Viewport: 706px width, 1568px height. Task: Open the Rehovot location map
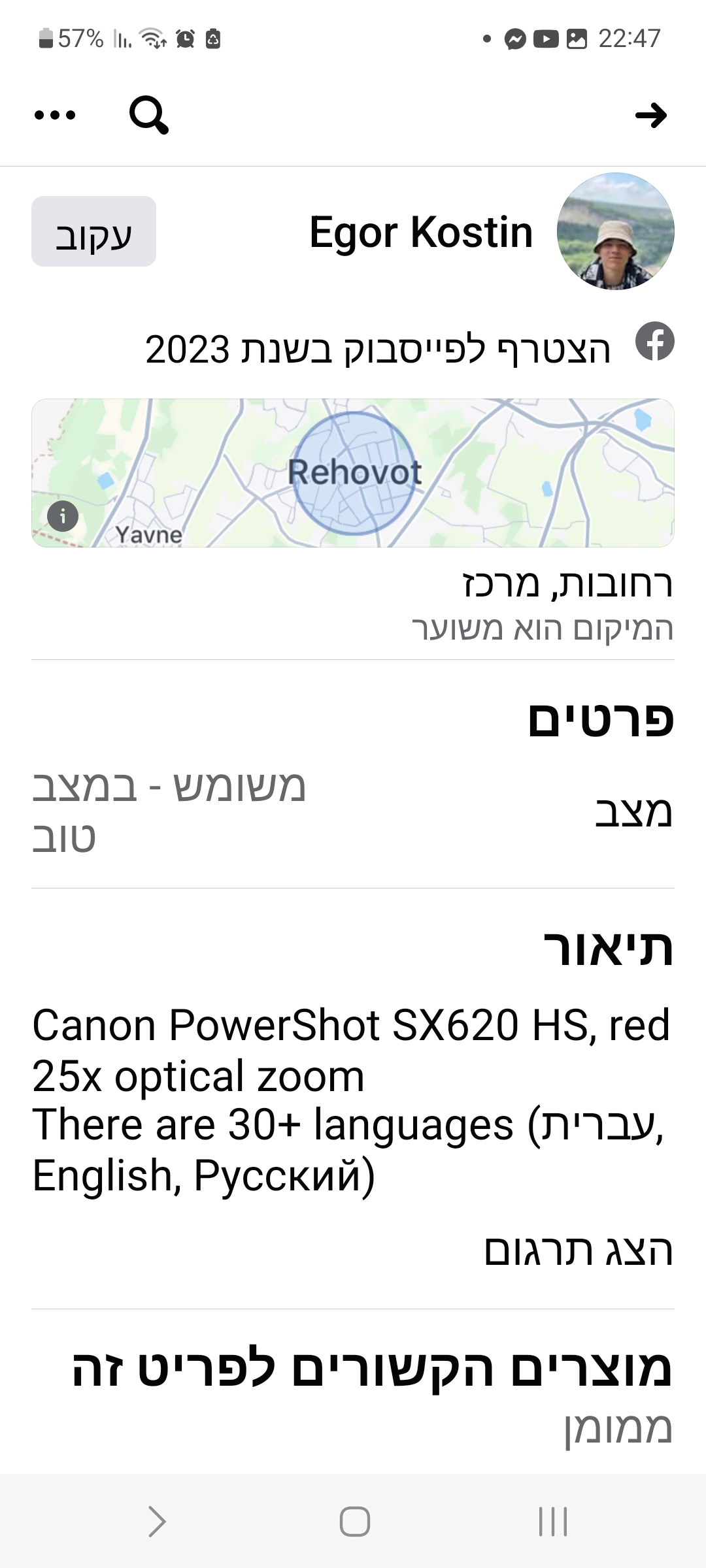(x=353, y=472)
